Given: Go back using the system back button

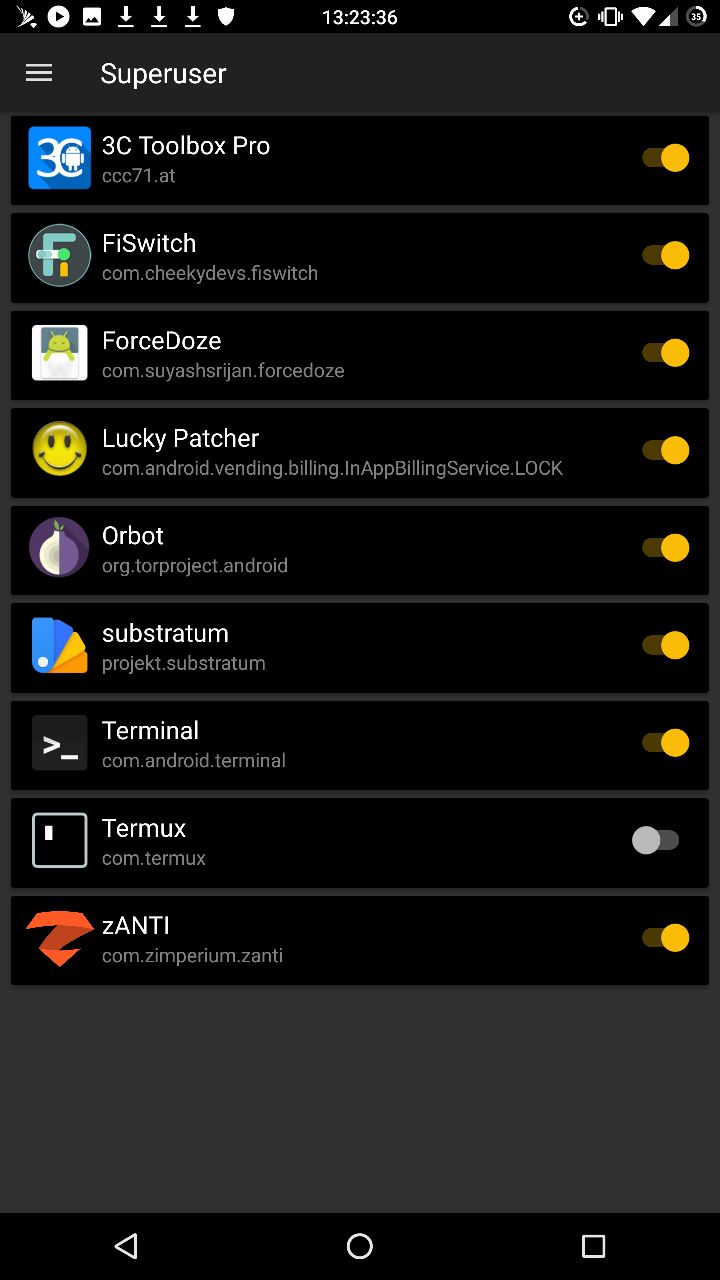Looking at the screenshot, I should tap(126, 1245).
